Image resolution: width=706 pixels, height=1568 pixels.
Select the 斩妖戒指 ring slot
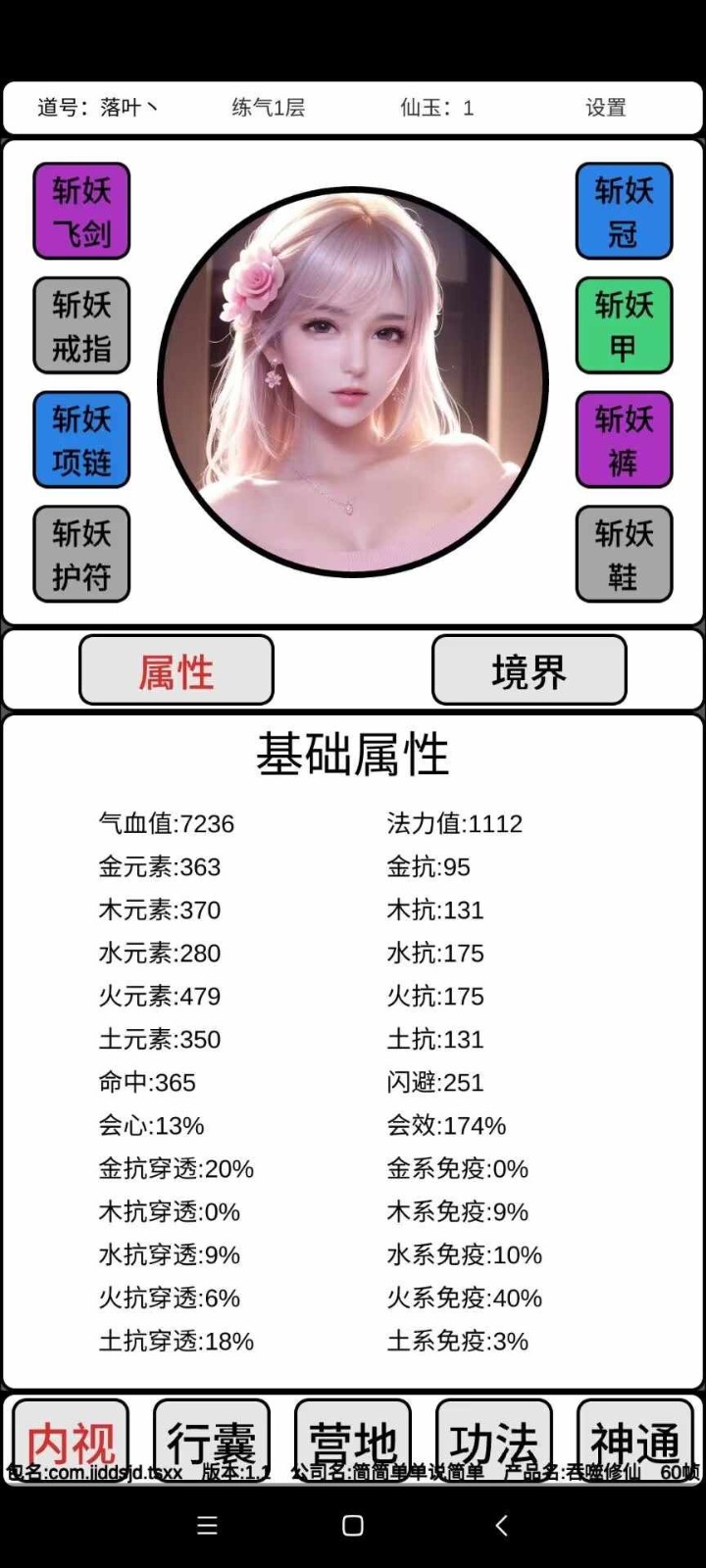click(81, 325)
